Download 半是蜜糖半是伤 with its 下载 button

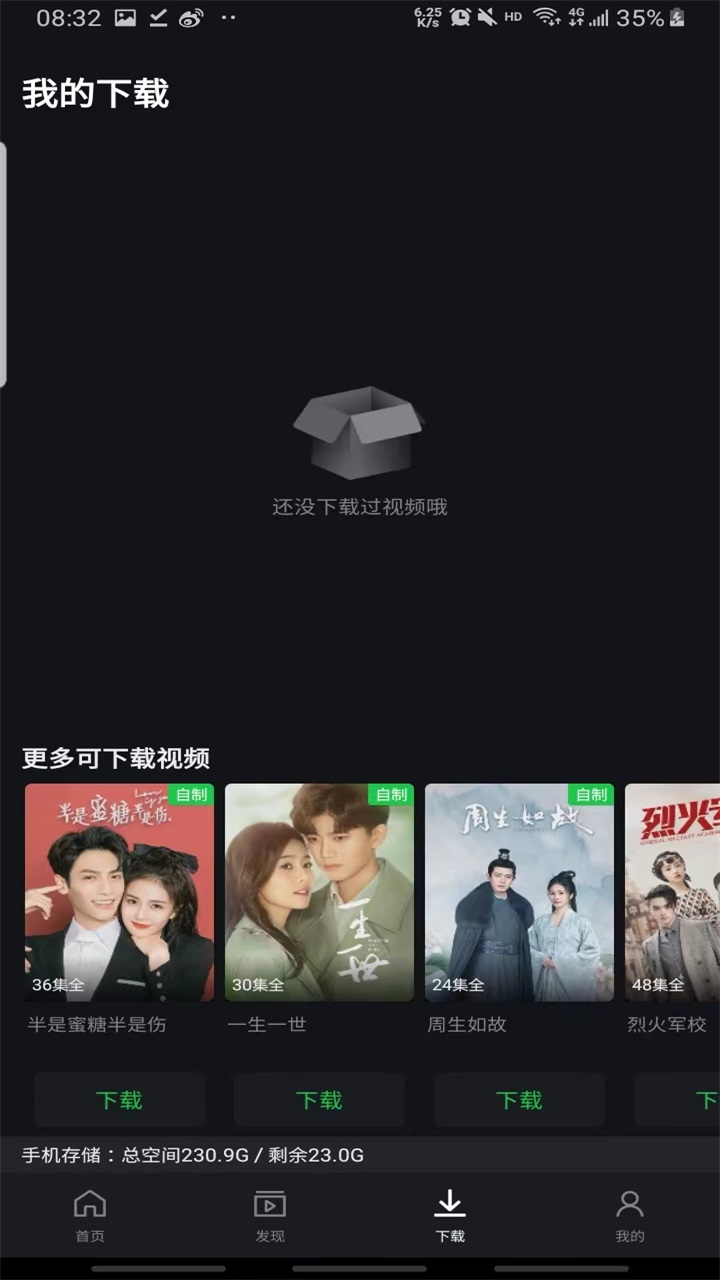pyautogui.click(x=119, y=1100)
